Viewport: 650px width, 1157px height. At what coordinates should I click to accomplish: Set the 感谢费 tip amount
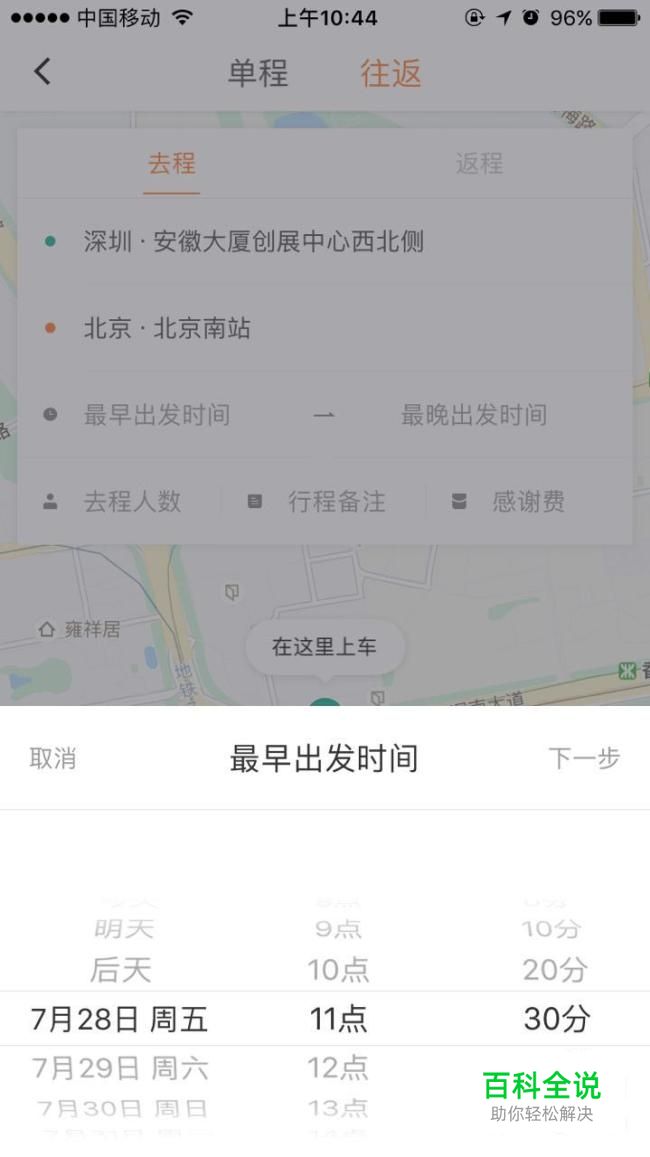528,502
